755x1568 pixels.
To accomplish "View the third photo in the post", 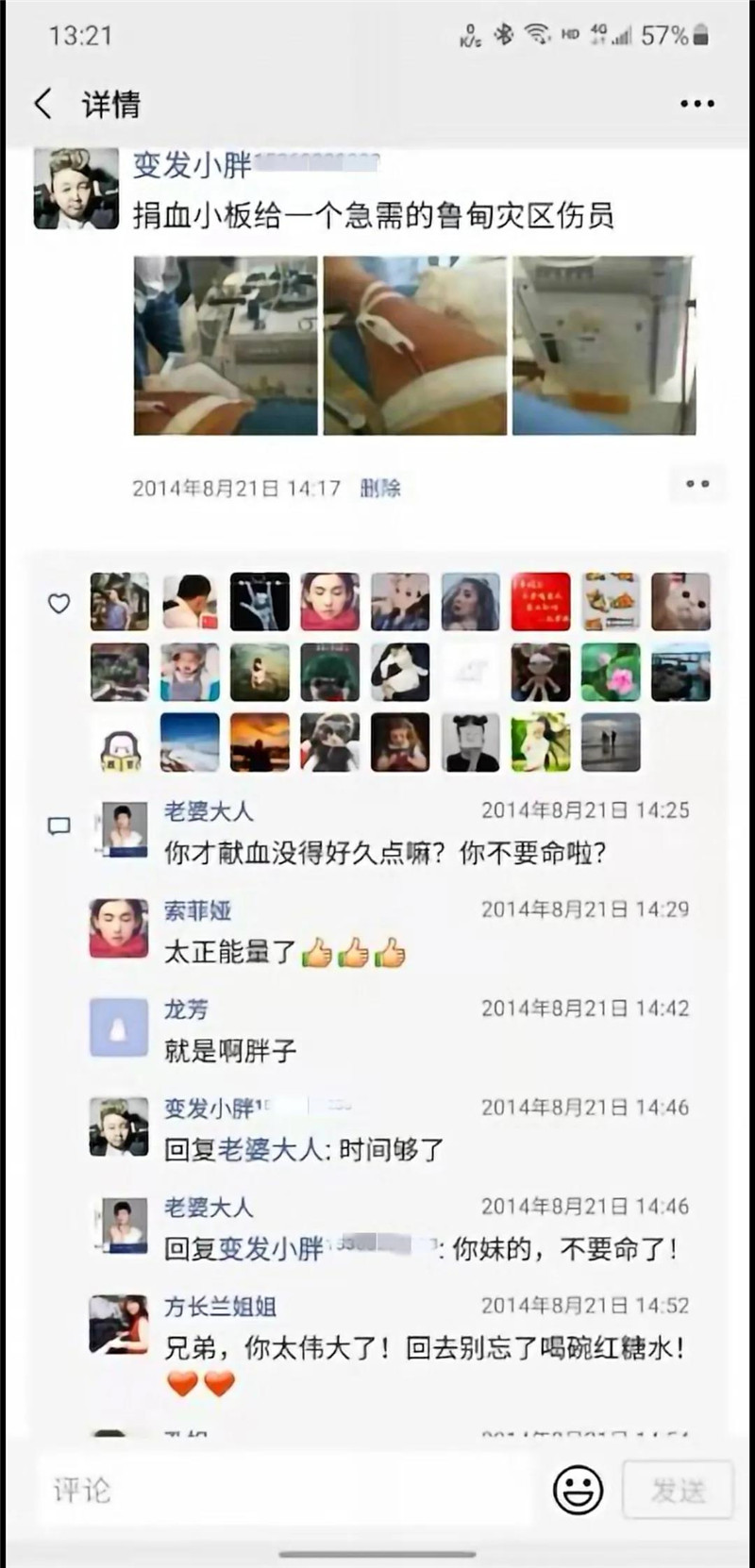I will [x=604, y=345].
